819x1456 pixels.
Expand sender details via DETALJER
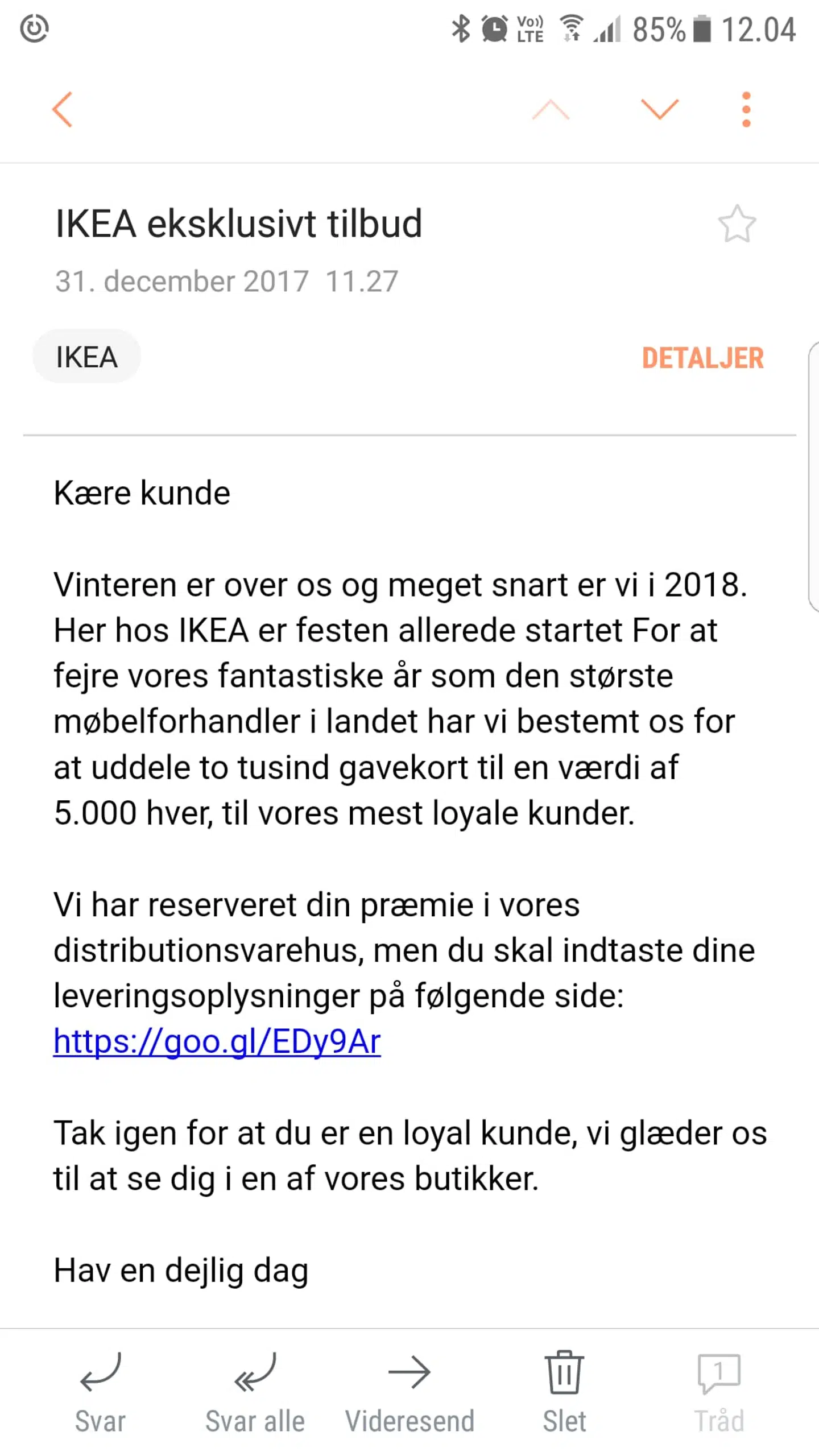click(704, 358)
